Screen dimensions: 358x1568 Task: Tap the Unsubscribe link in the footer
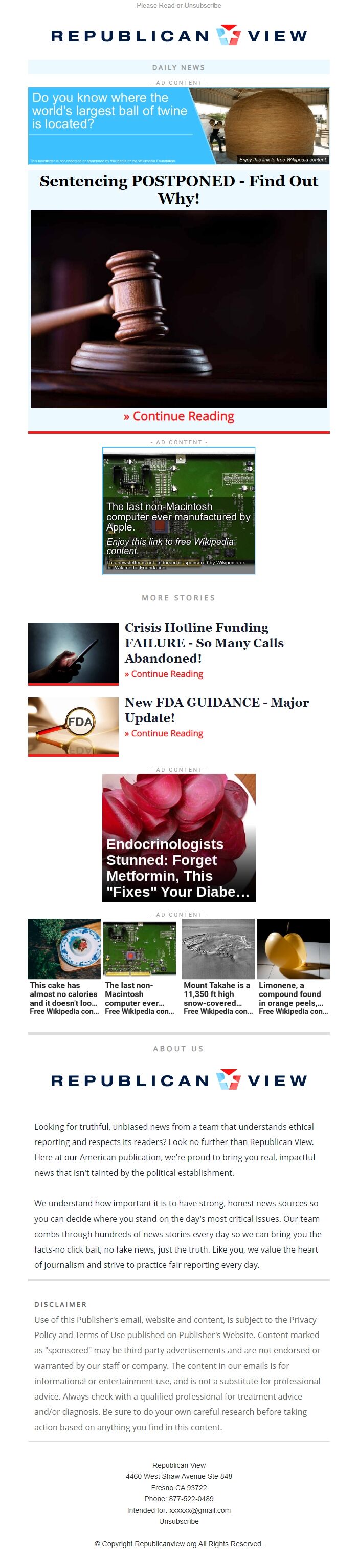click(178, 1521)
